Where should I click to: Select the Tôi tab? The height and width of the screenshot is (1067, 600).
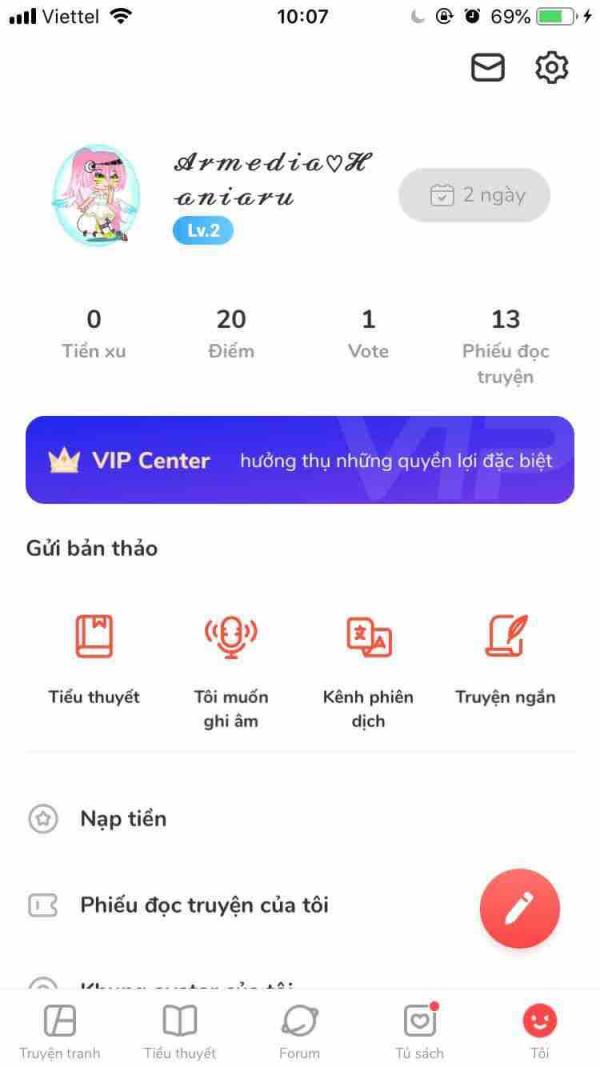tap(540, 1030)
